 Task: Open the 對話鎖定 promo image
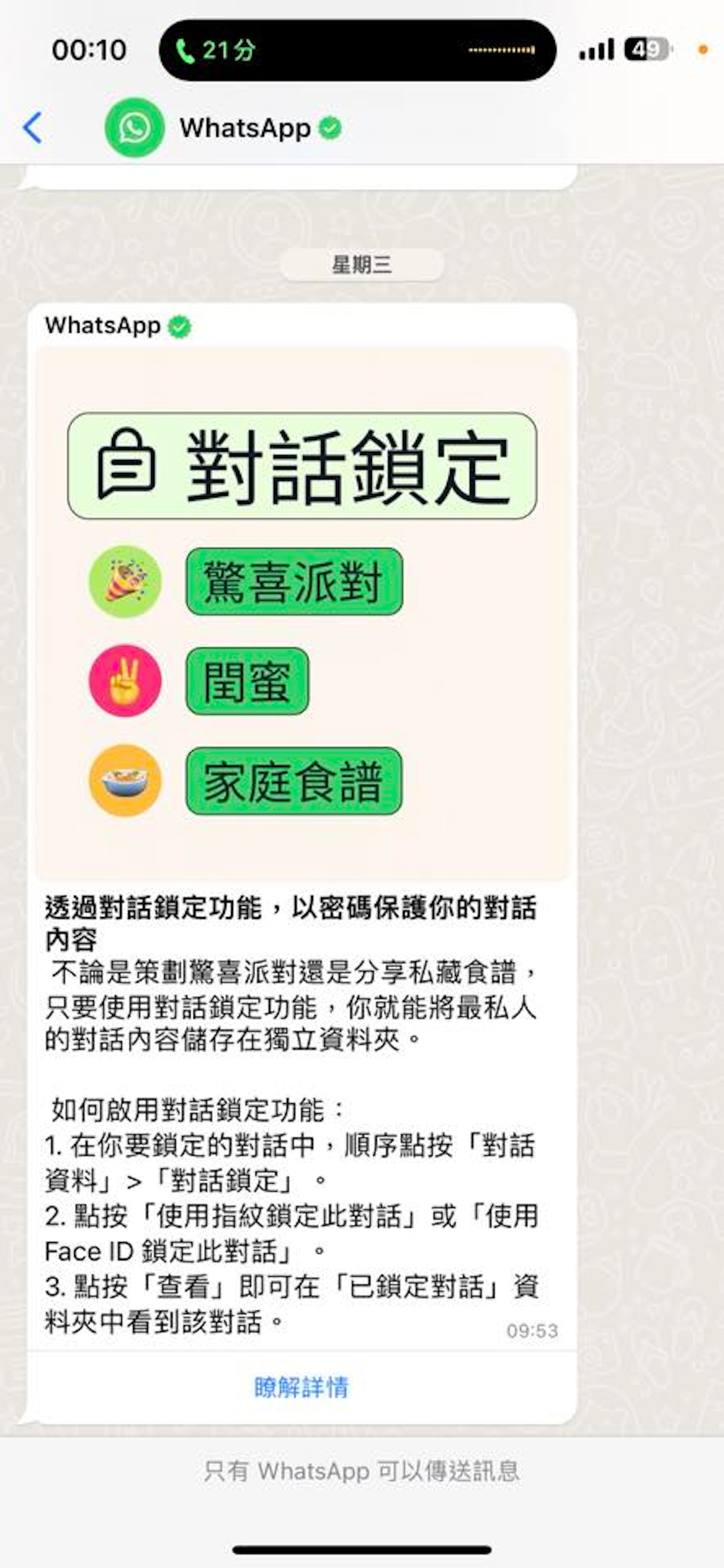coord(302,613)
